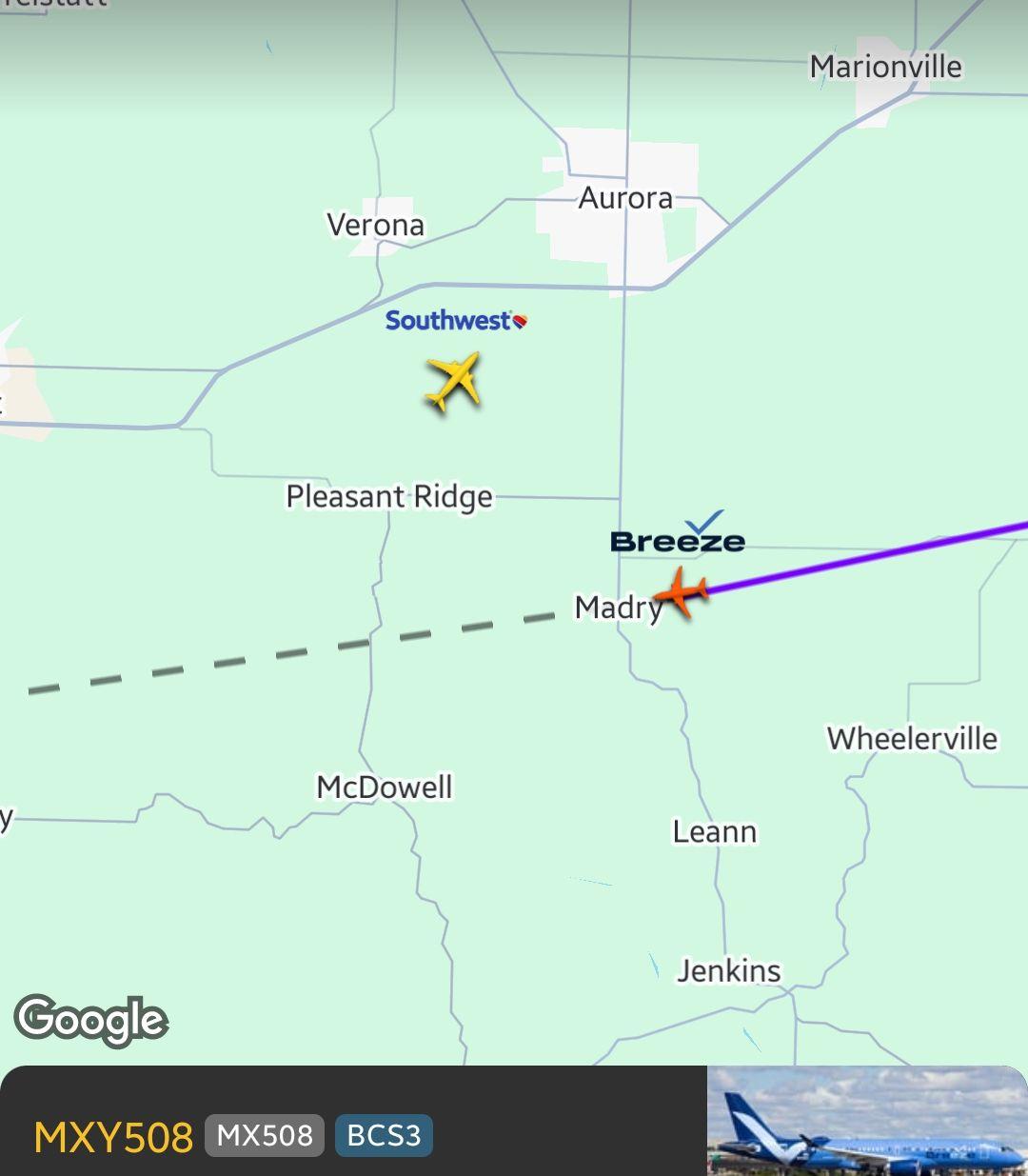Open the Breeze aircraft photo thumbnail
The height and width of the screenshot is (1176, 1028).
click(866, 1122)
